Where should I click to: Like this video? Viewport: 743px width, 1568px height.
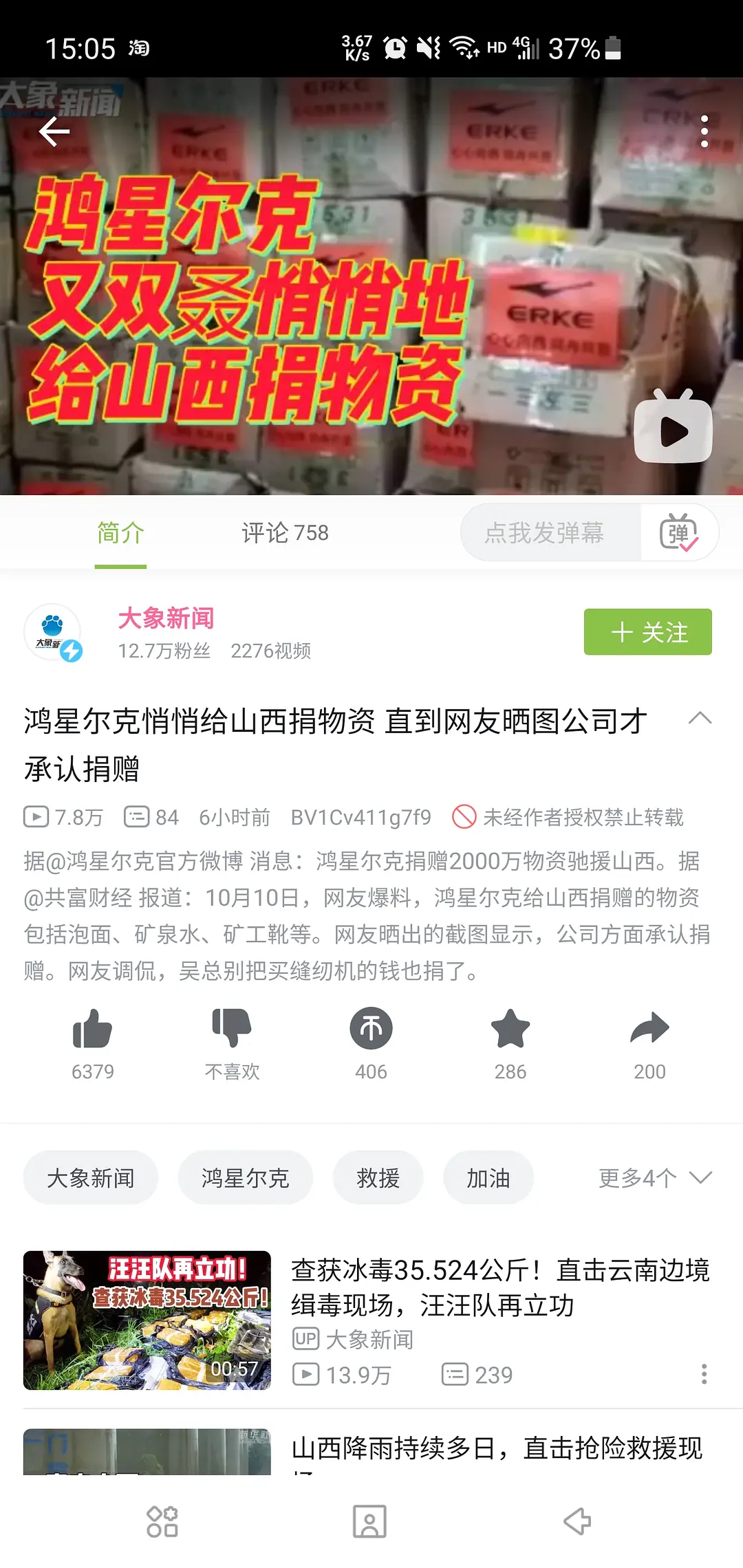click(x=92, y=1030)
